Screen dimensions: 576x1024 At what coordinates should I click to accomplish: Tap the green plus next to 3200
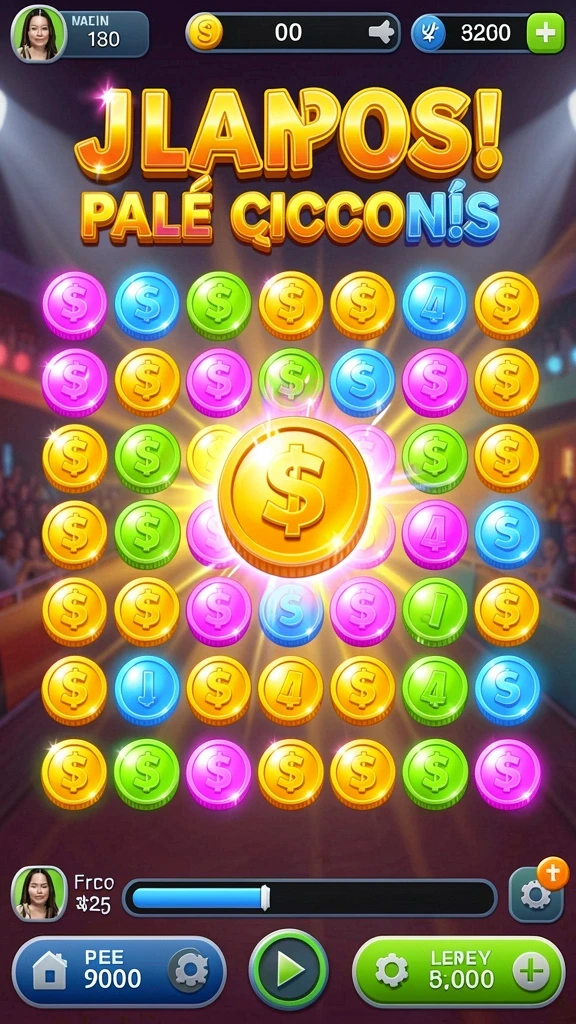pos(545,33)
